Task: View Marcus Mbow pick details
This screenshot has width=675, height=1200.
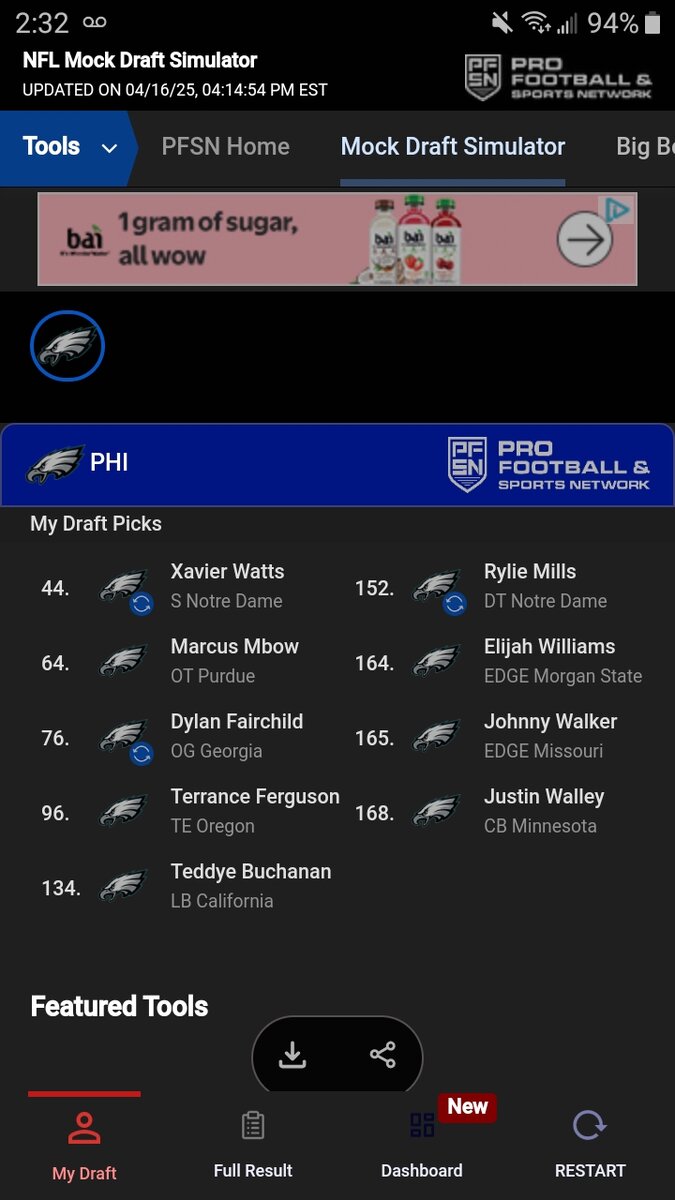Action: (x=234, y=660)
